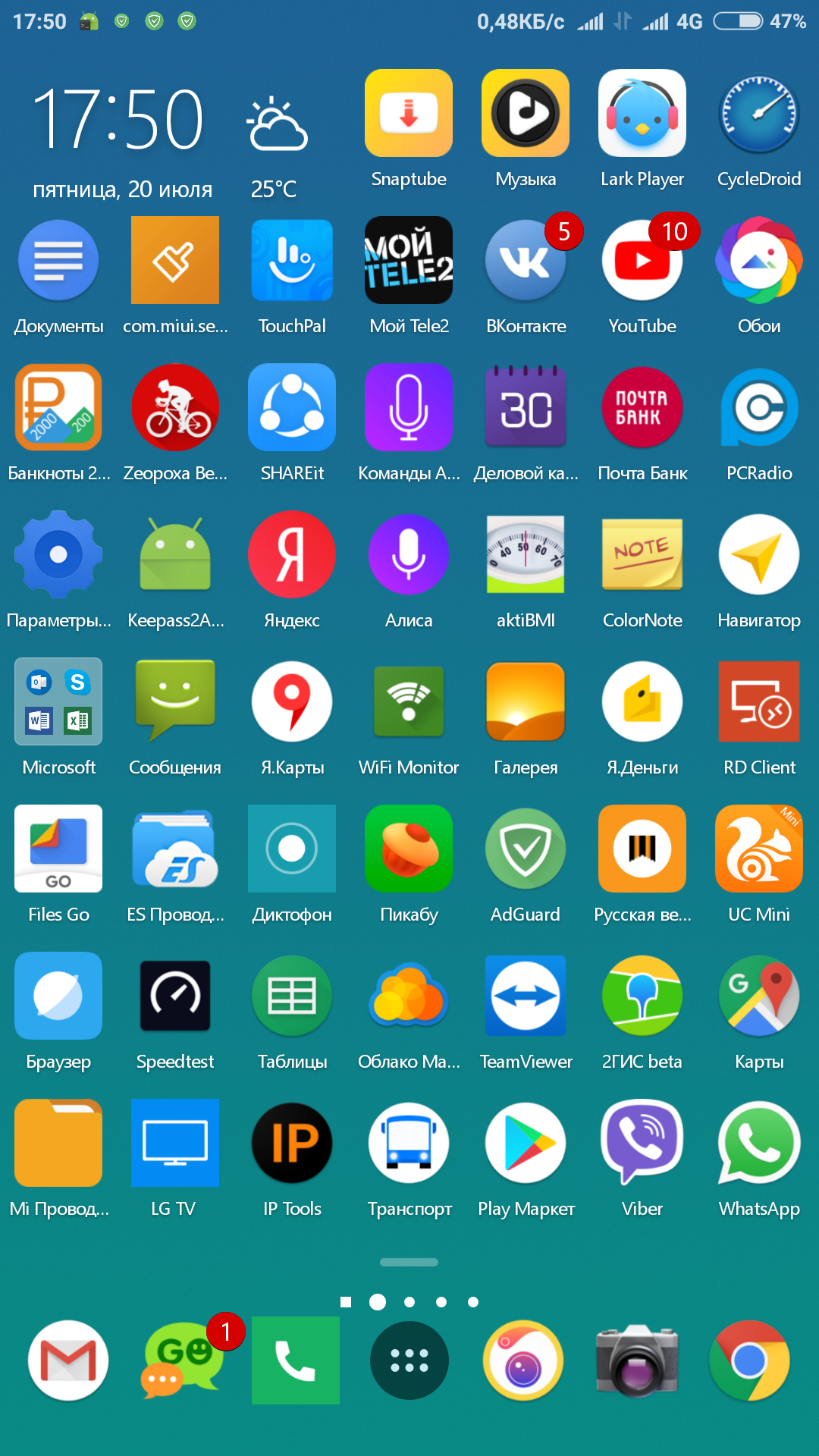Launch WhatsApp messenger
This screenshot has width=819, height=1456.
point(759,1143)
